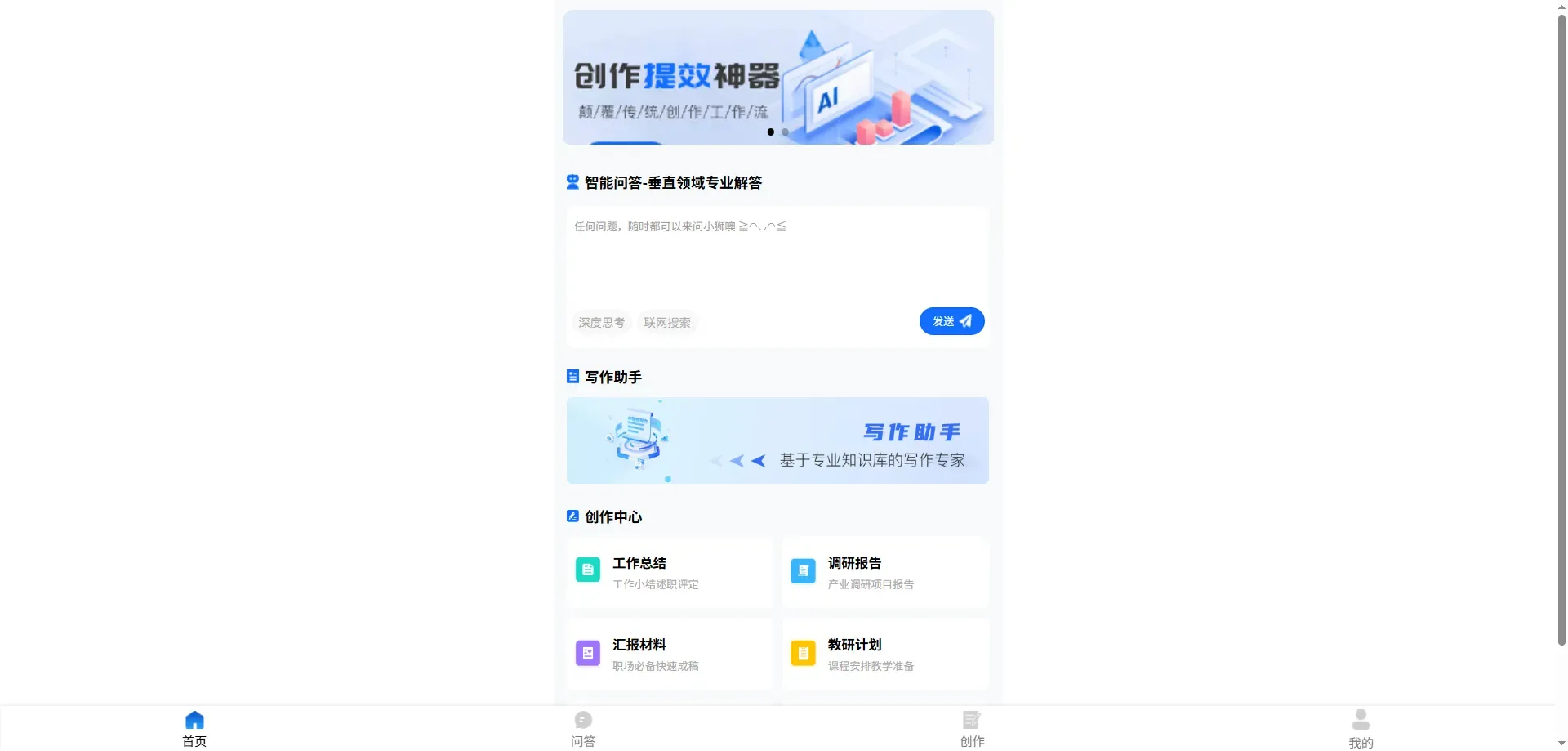The width and height of the screenshot is (1568, 751).
Task: Jump to the second banner slide dot
Action: (x=785, y=132)
